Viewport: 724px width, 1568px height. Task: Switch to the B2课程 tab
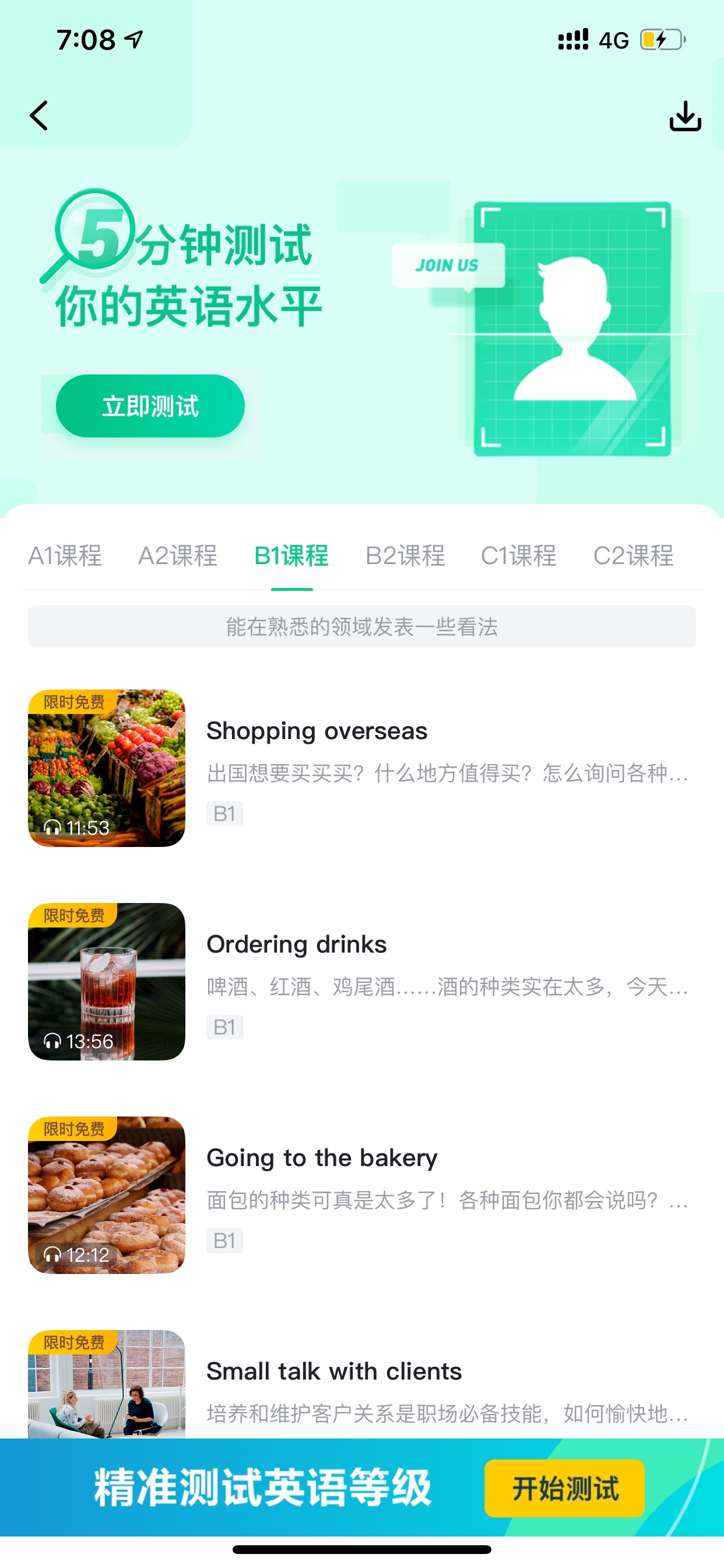coord(405,556)
